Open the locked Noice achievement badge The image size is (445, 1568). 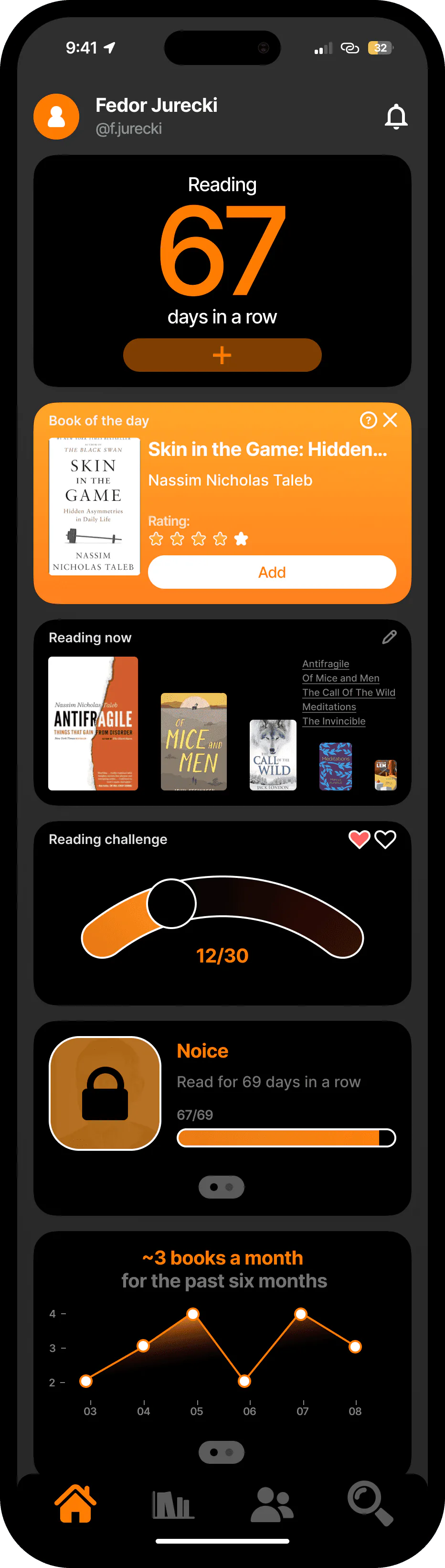(105, 1093)
